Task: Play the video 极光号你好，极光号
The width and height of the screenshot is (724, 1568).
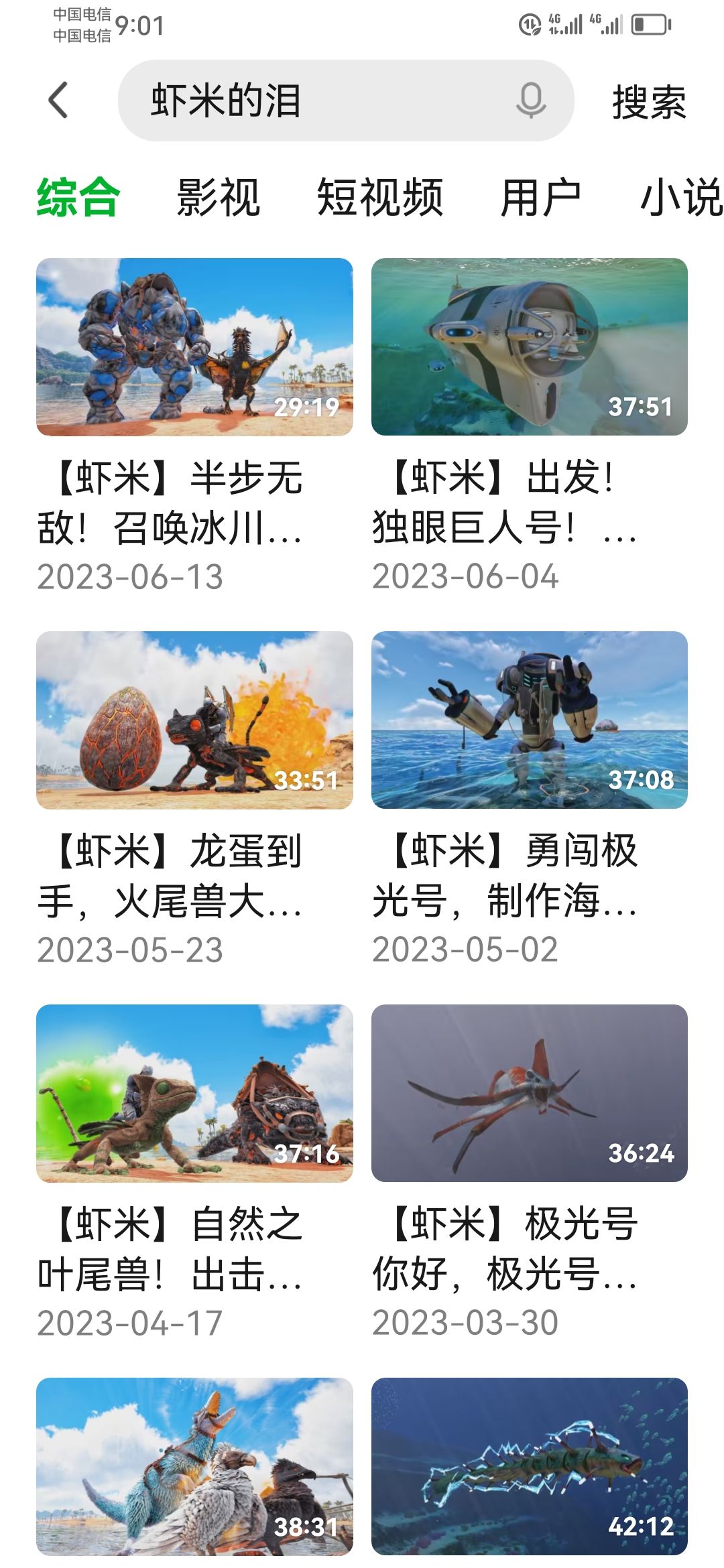Action: [x=530, y=1094]
